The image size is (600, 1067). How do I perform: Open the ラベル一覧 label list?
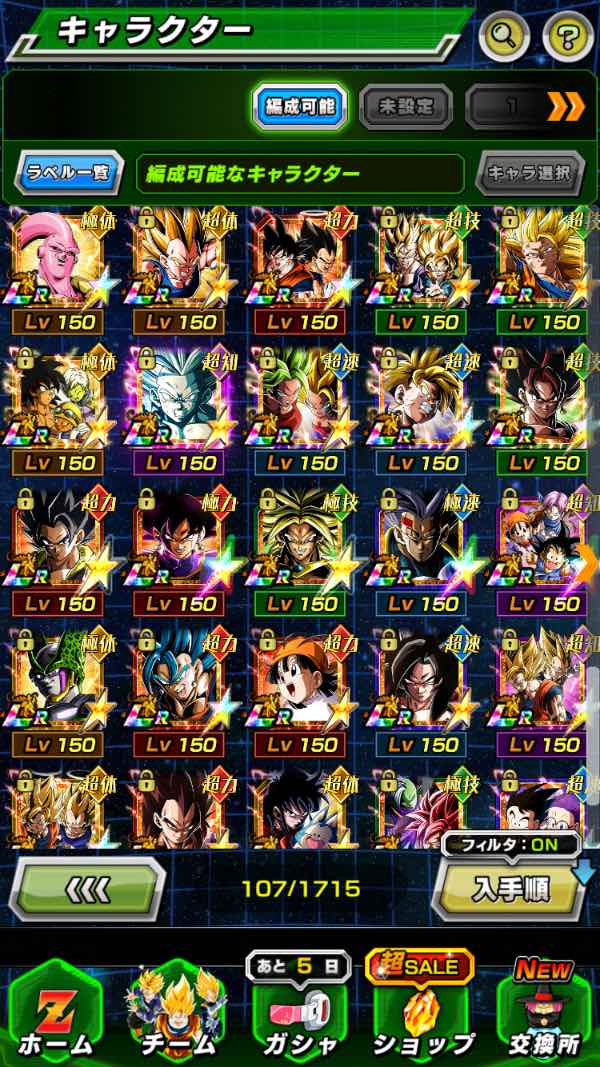click(68, 173)
